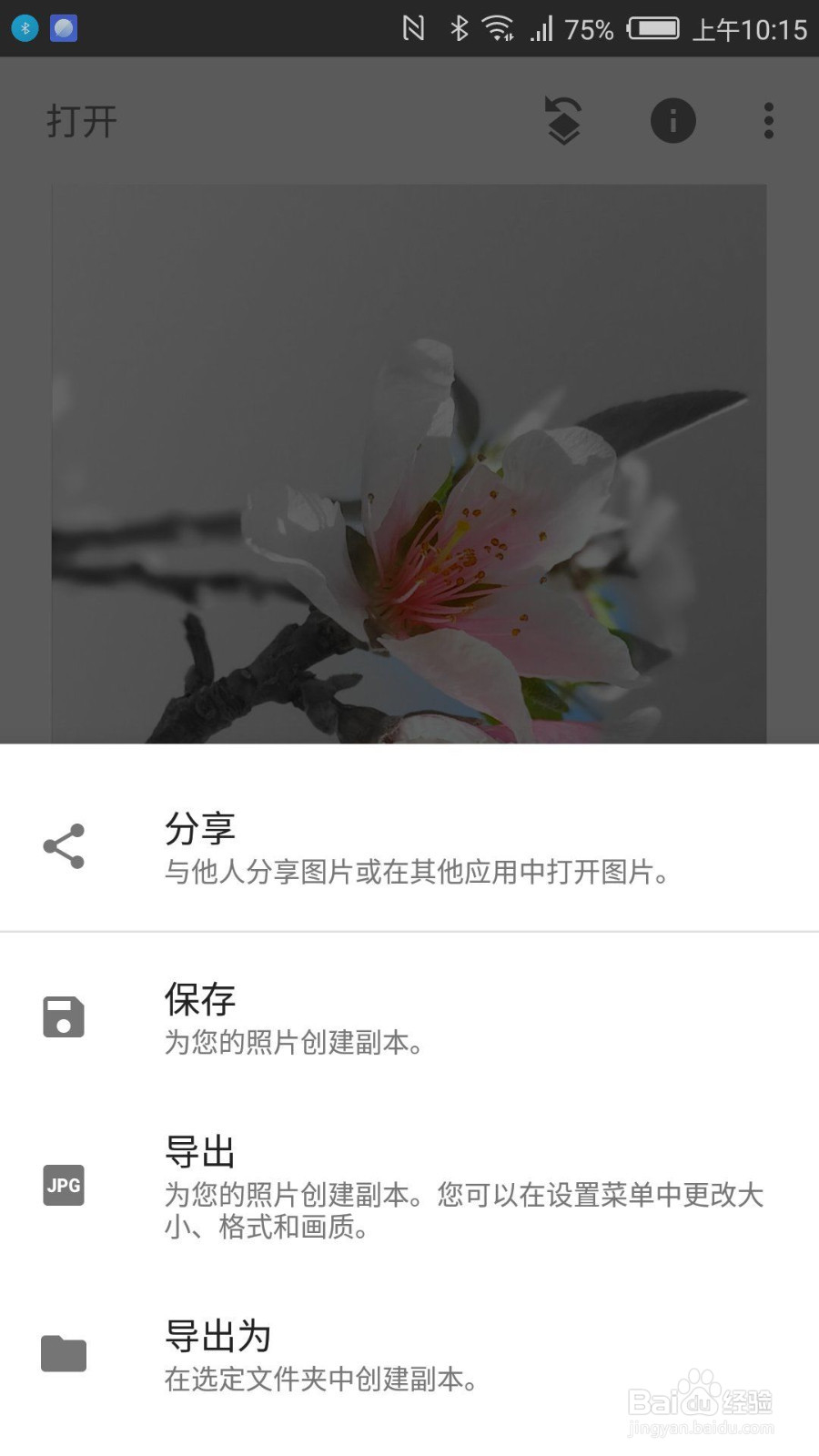Tap 导出 to export the photo

coord(199,1151)
